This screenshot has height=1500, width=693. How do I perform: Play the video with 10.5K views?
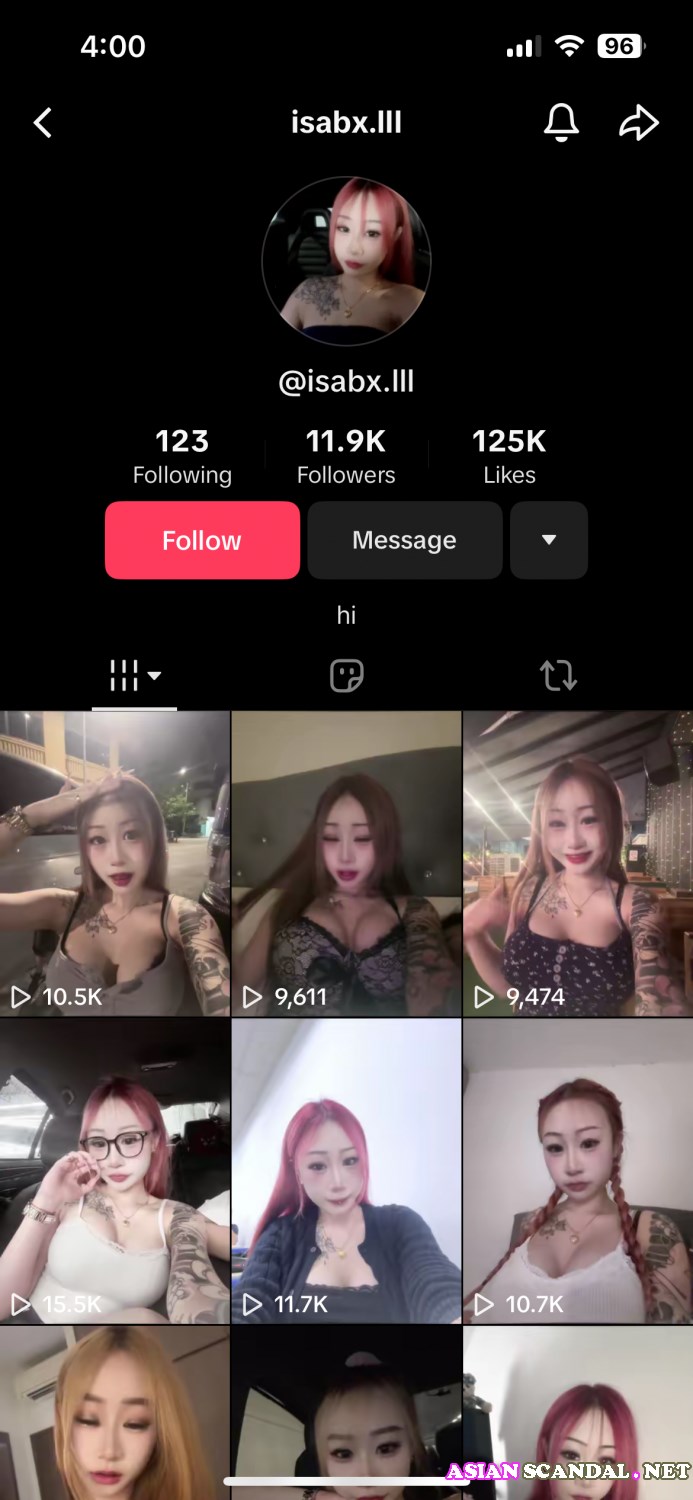tap(115, 863)
